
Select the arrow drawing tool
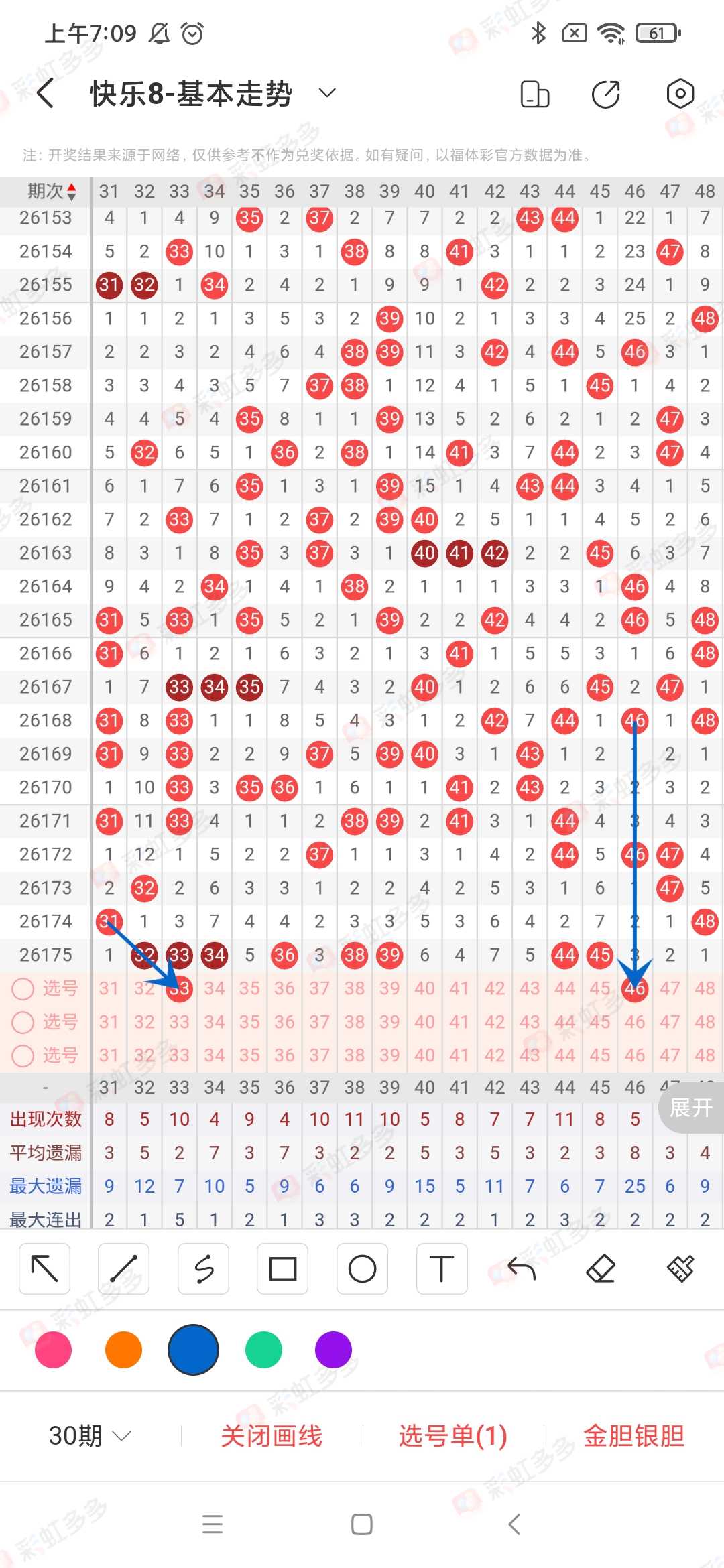(x=45, y=1268)
